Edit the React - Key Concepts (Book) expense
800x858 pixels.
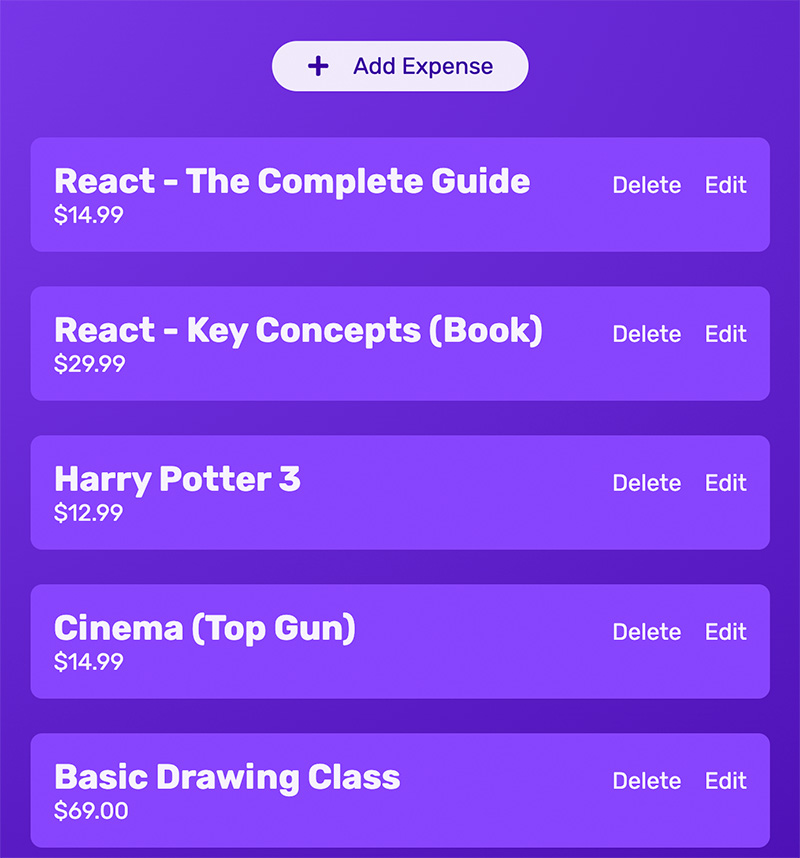coord(725,334)
